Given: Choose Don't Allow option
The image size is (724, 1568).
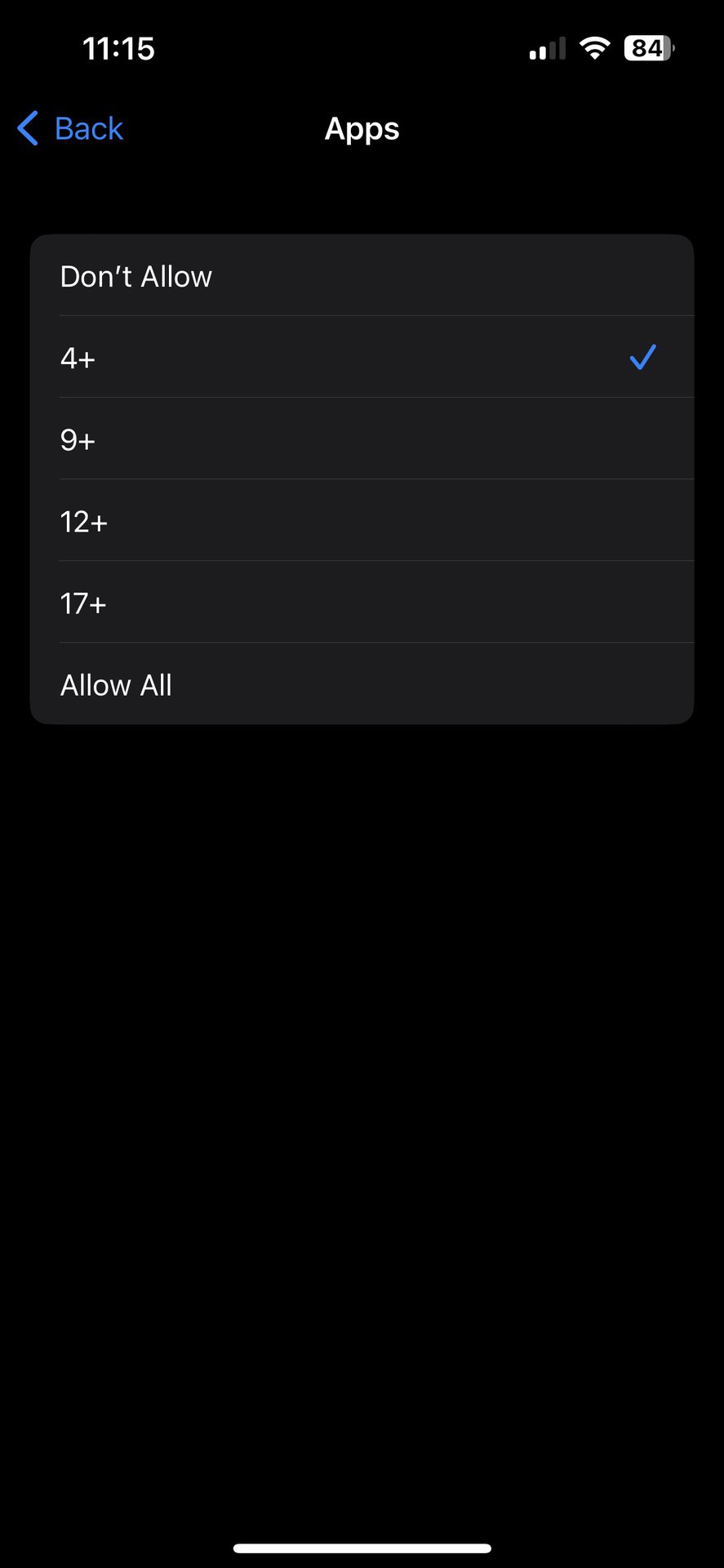Looking at the screenshot, I should point(362,276).
